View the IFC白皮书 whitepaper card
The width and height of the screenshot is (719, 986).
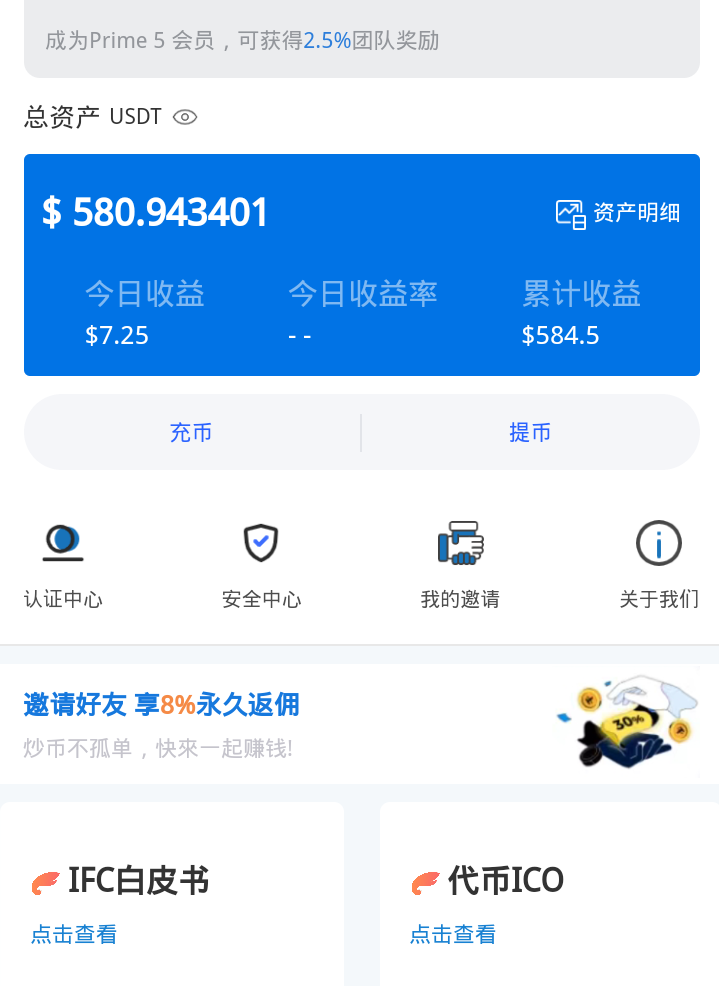[172, 900]
